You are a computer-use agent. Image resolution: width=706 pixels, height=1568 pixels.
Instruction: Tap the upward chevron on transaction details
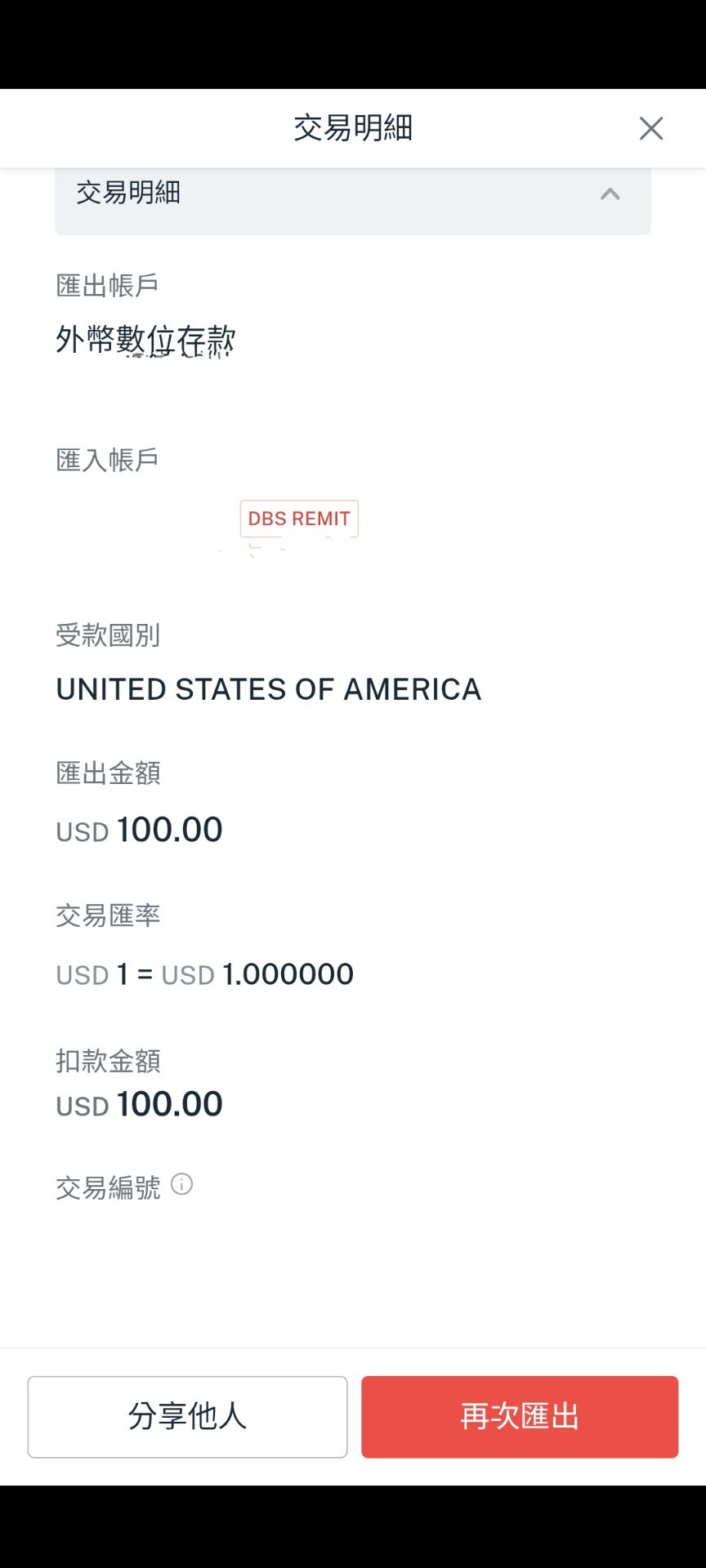point(610,194)
